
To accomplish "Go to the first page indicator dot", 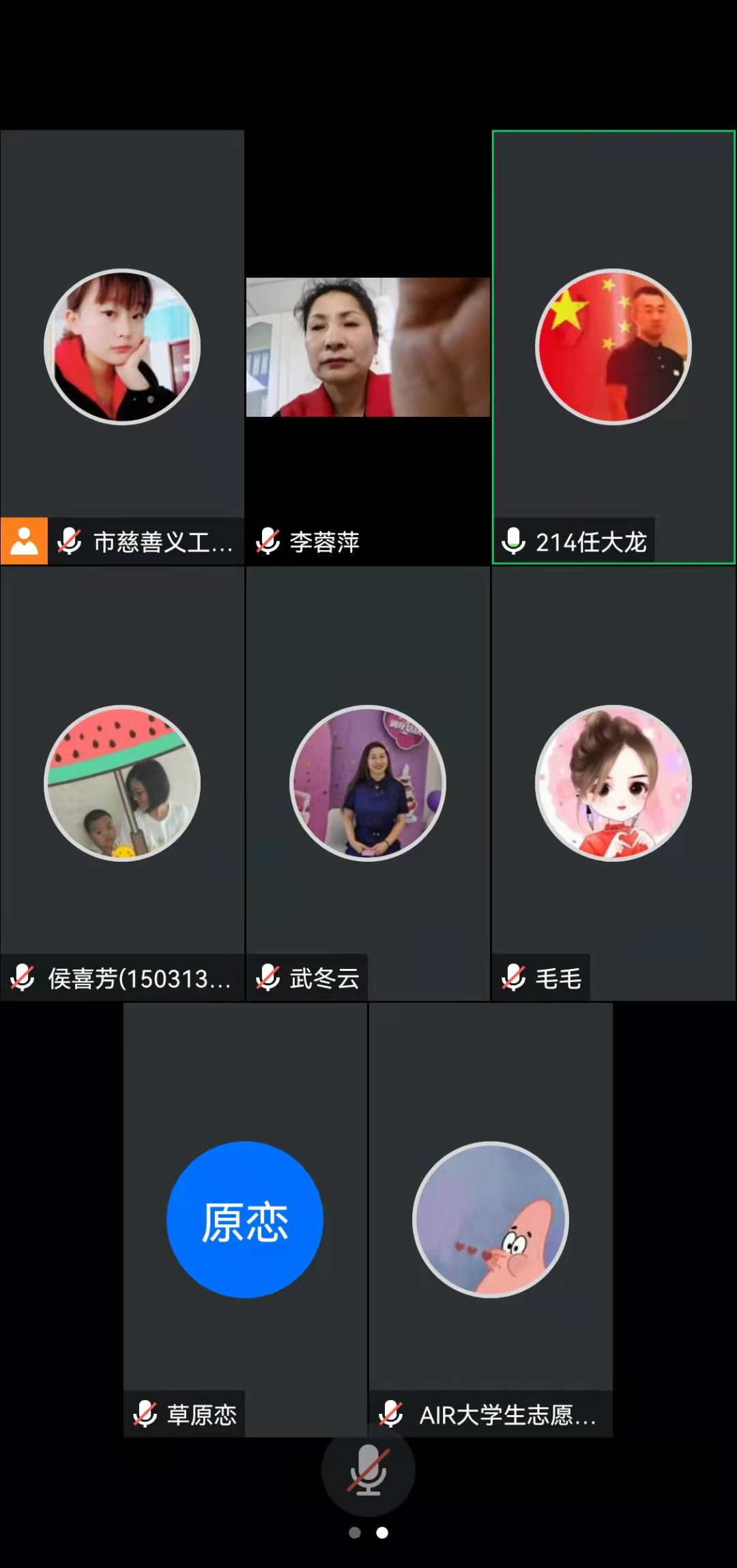I will [355, 1533].
